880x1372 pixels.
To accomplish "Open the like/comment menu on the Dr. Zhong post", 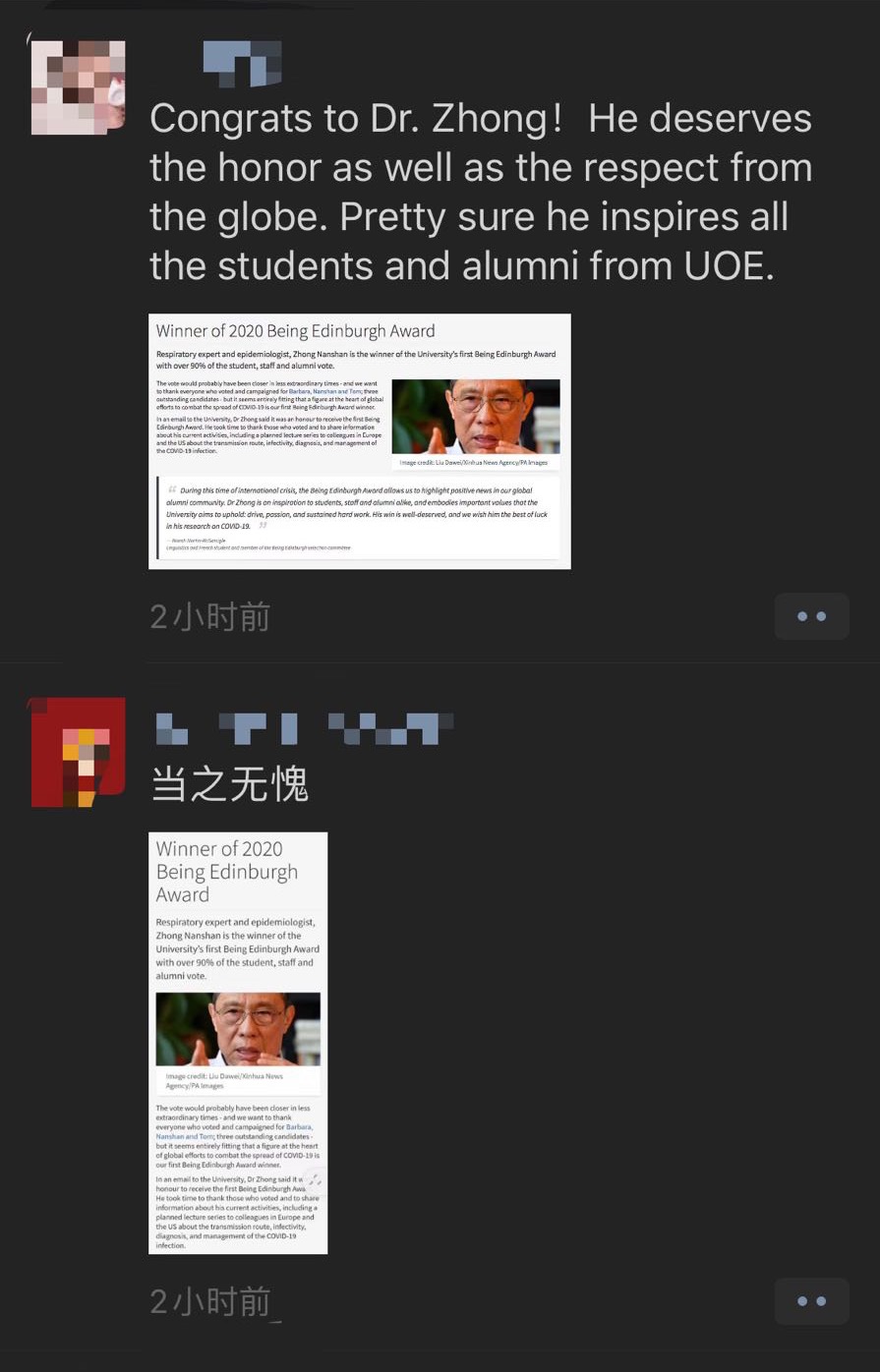I will pos(811,616).
